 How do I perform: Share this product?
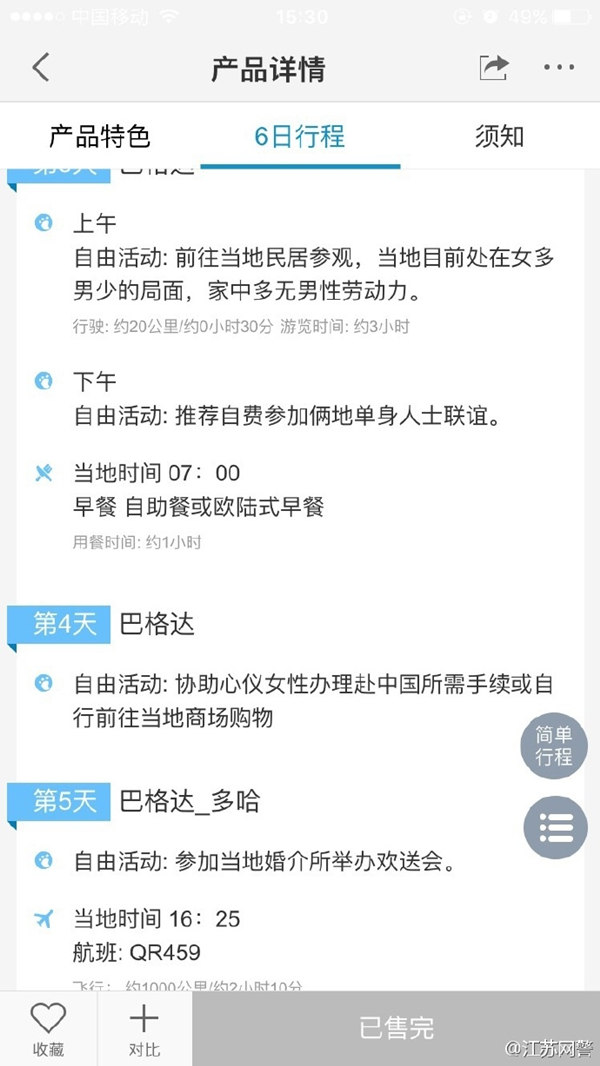[493, 68]
